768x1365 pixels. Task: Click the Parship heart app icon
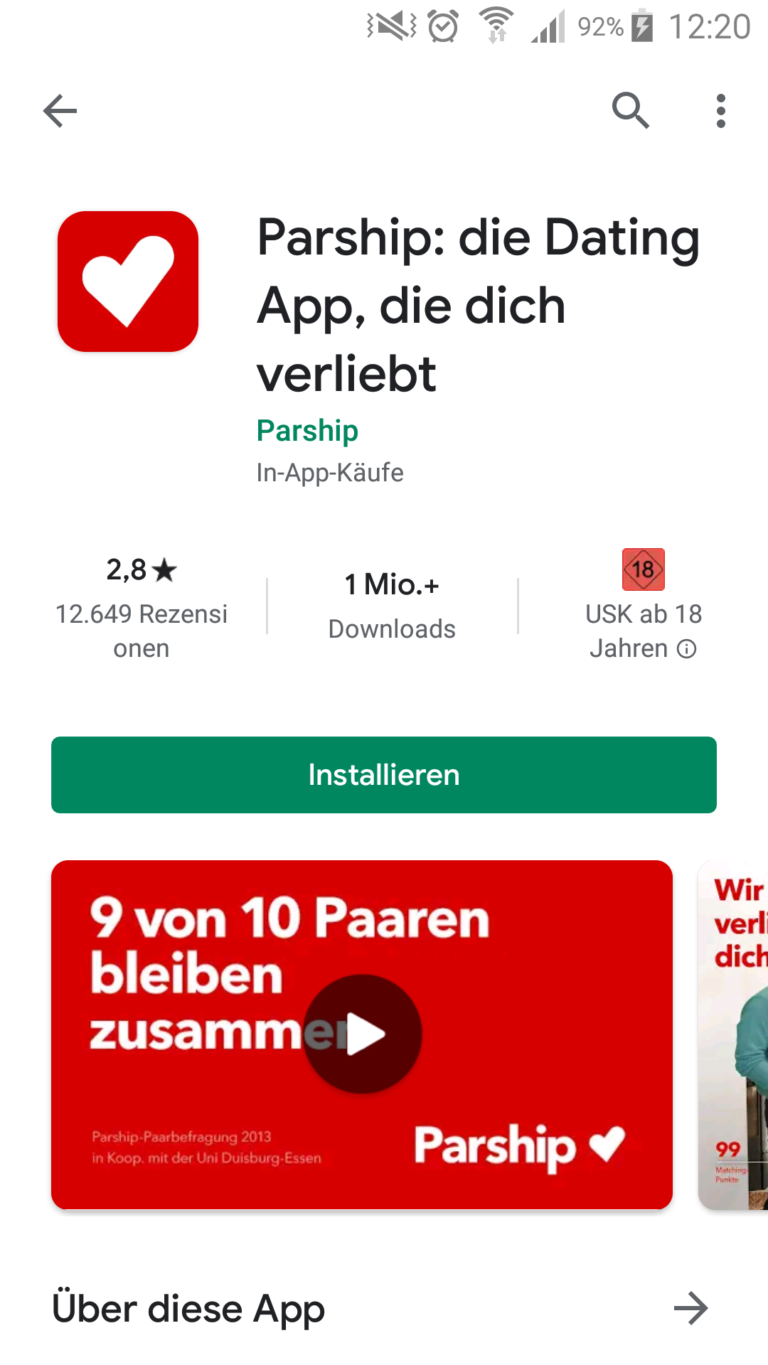coord(127,280)
